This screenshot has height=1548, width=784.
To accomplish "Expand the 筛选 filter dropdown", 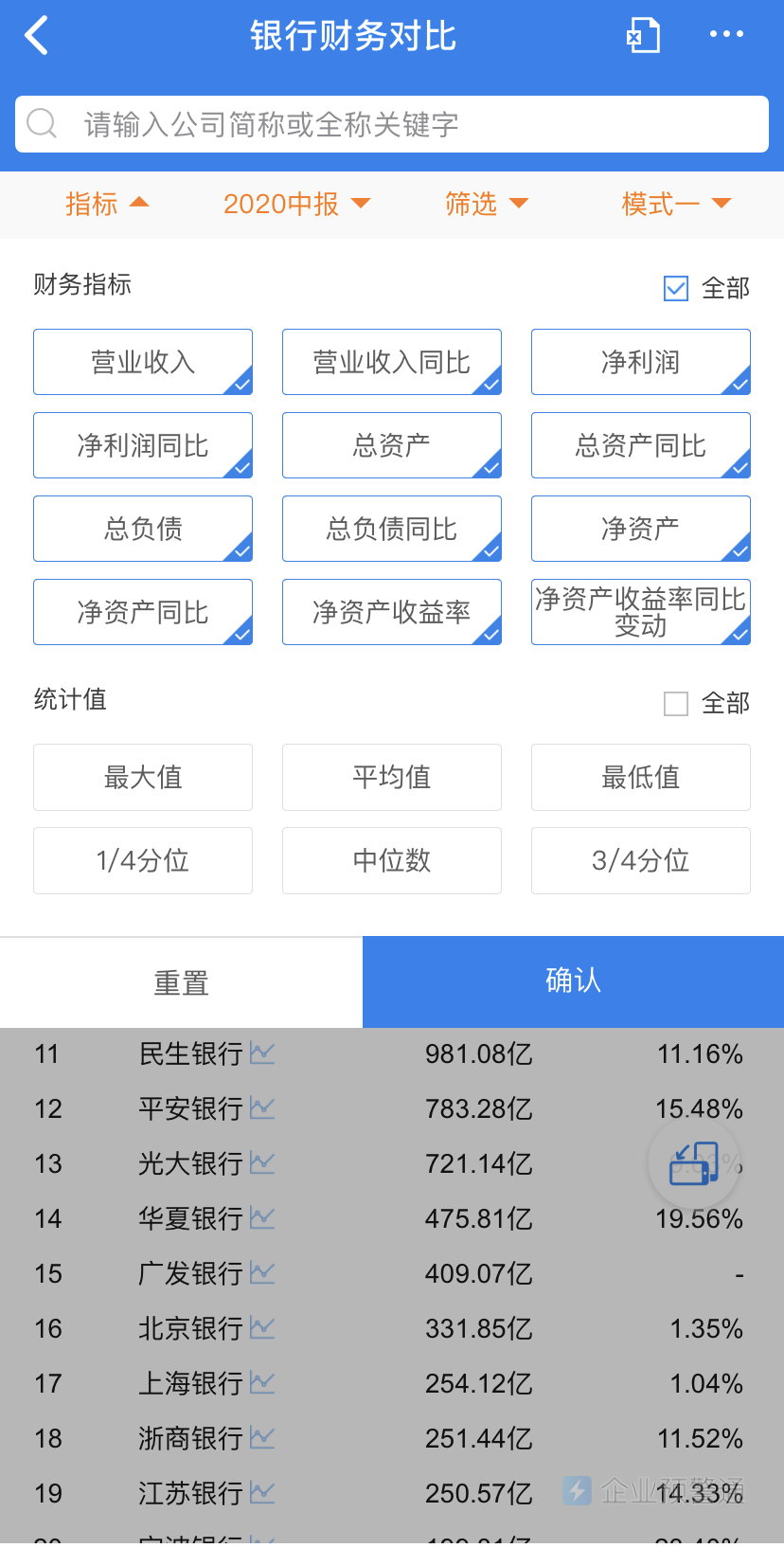I will point(487,204).
